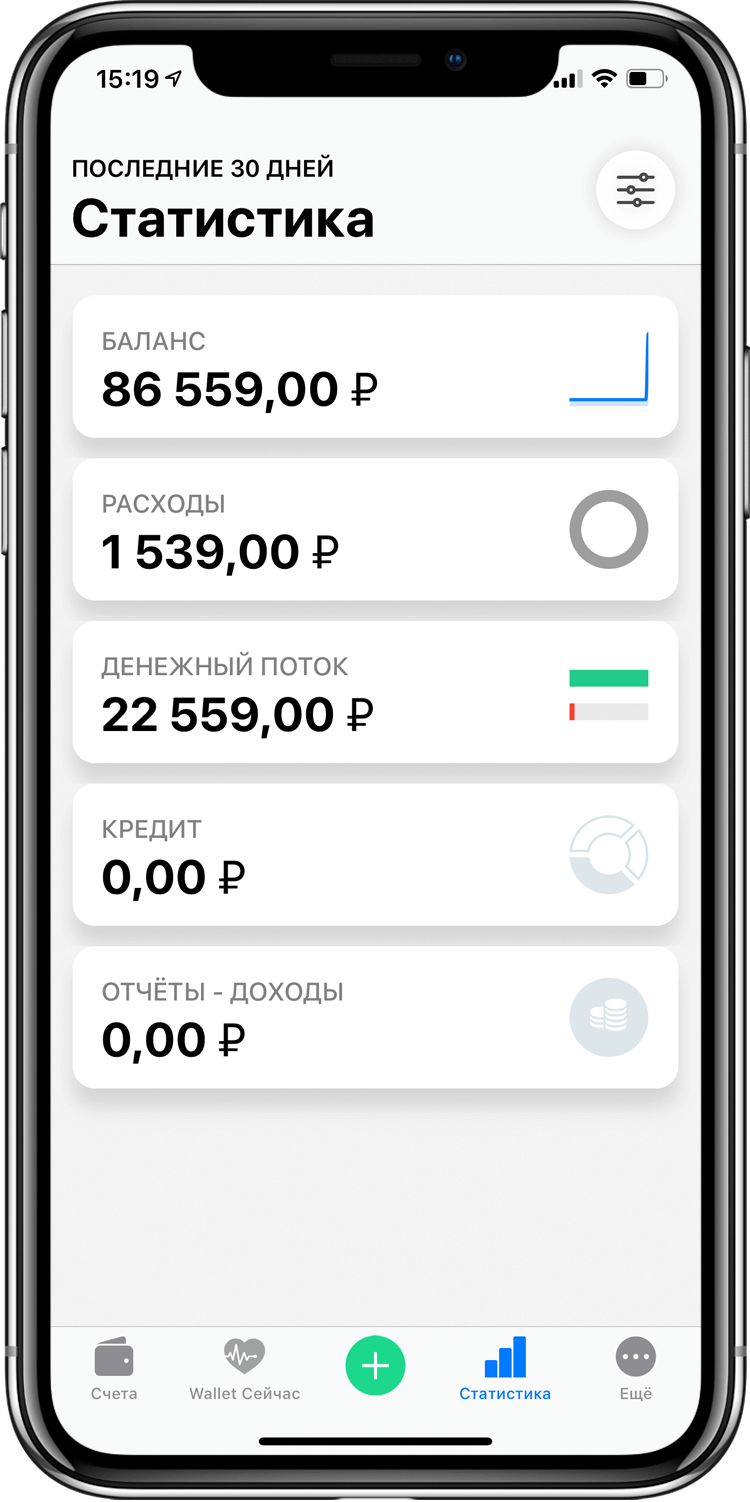View the Денежный поток card
The image size is (750, 1502).
[x=375, y=693]
